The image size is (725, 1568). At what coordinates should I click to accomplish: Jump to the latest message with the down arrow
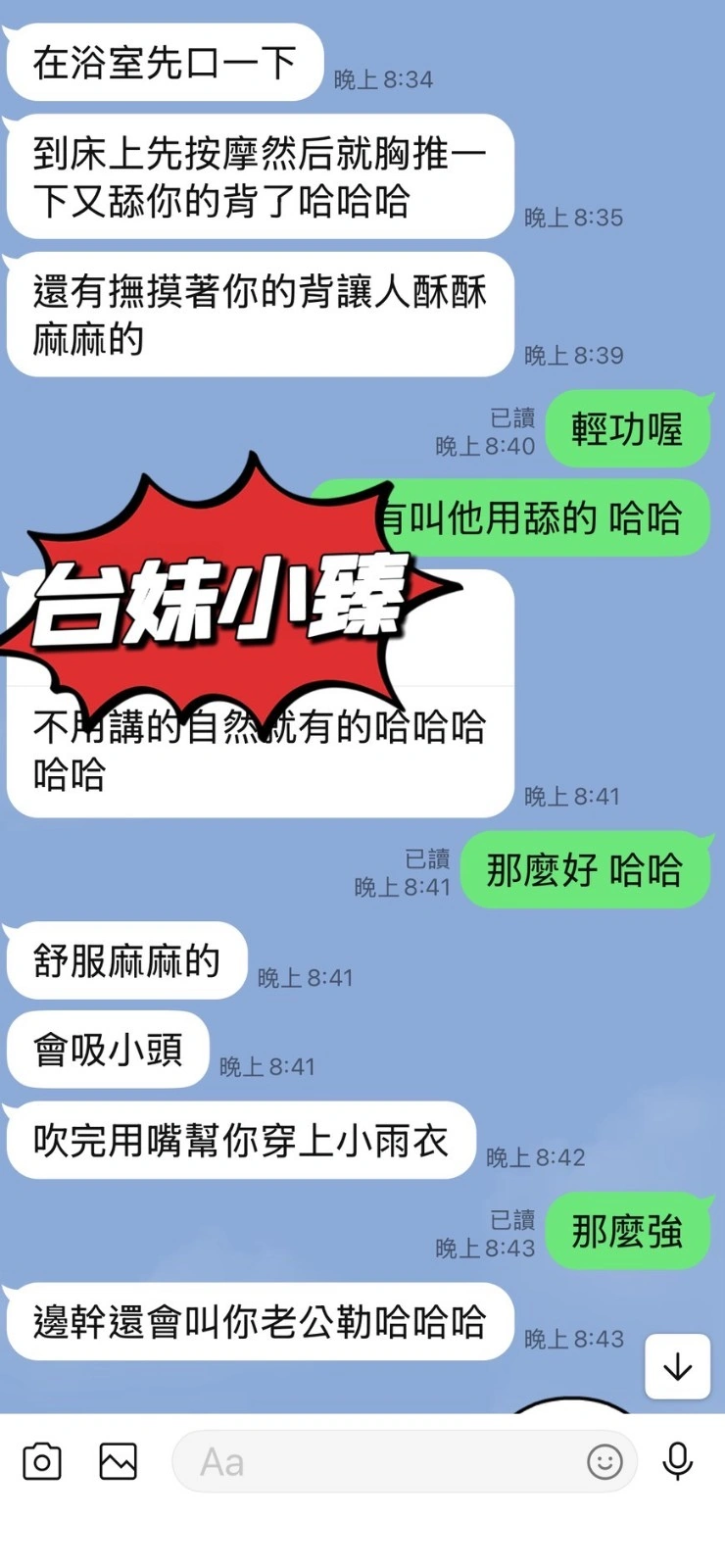[x=677, y=1367]
